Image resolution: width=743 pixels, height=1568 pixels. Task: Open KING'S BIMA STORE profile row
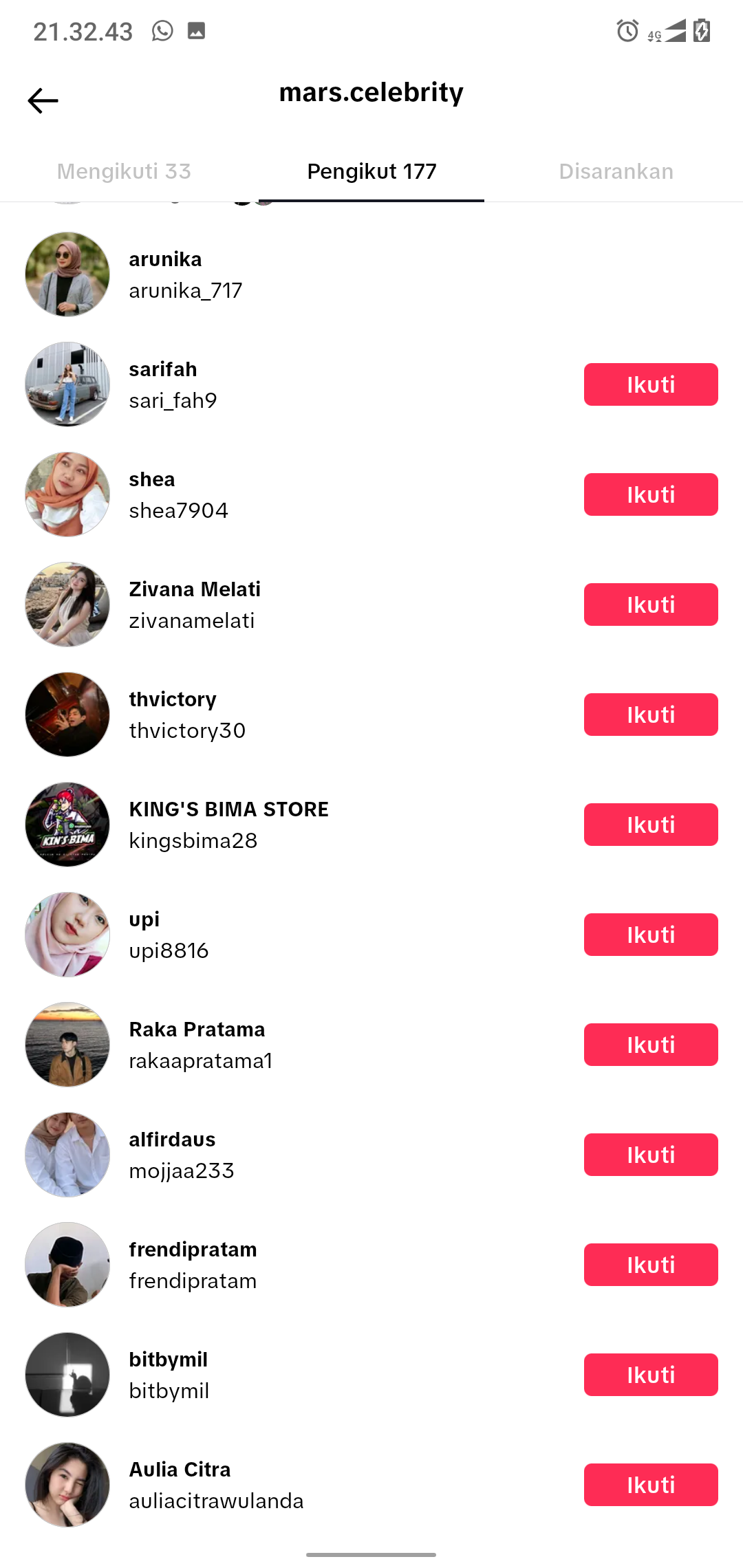tap(228, 825)
